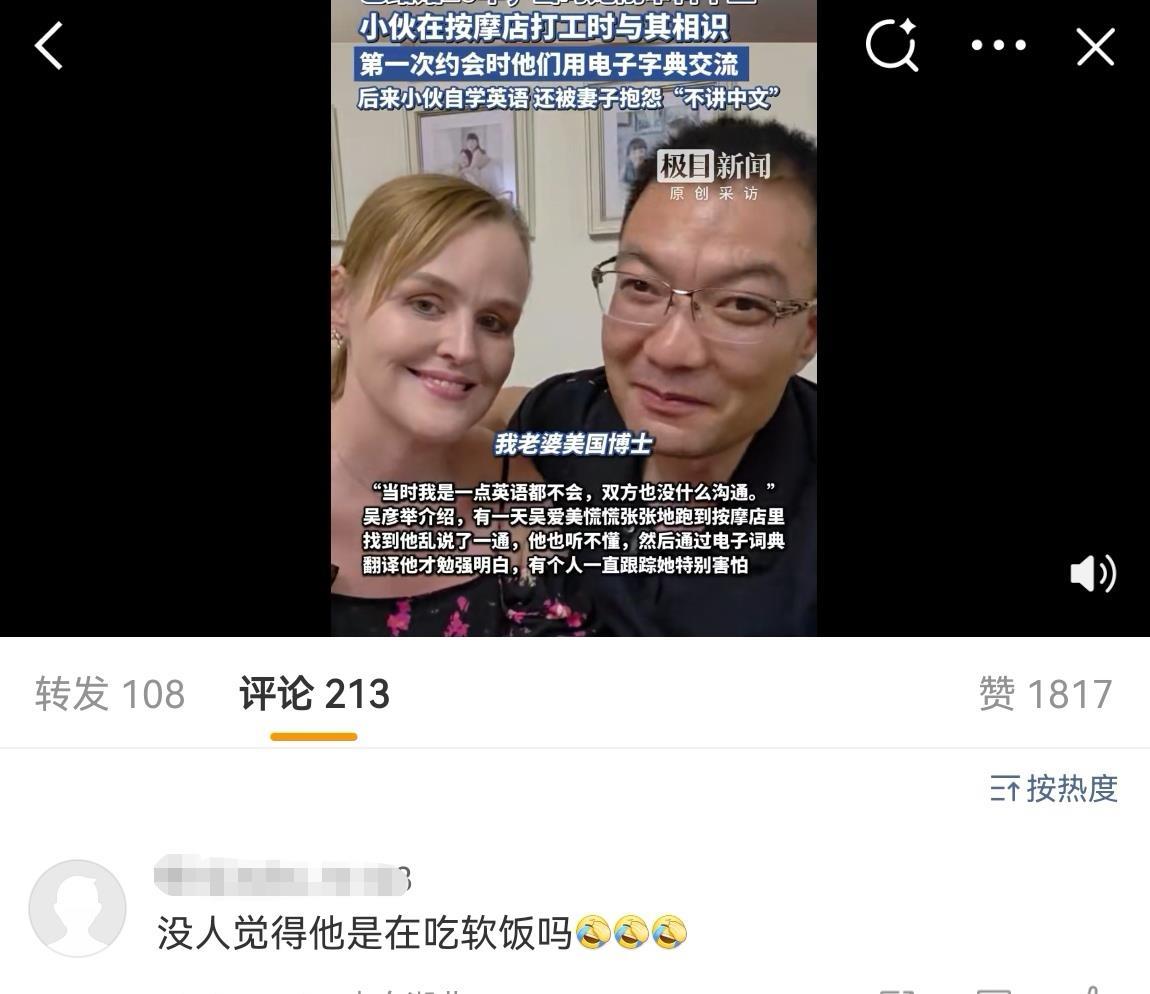Open the three-dot overflow menu
This screenshot has height=994, width=1150.
click(998, 45)
